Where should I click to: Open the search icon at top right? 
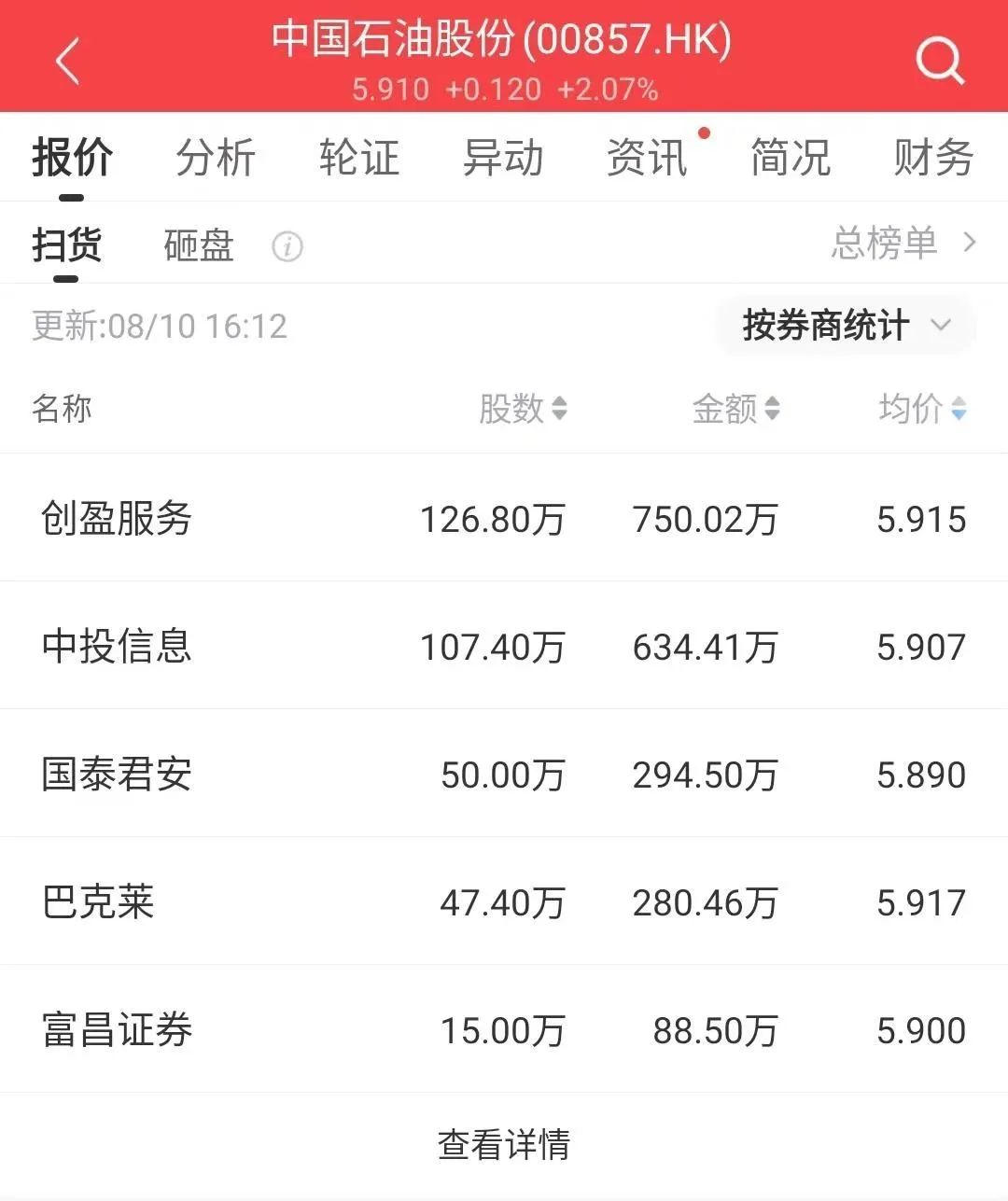point(940,60)
